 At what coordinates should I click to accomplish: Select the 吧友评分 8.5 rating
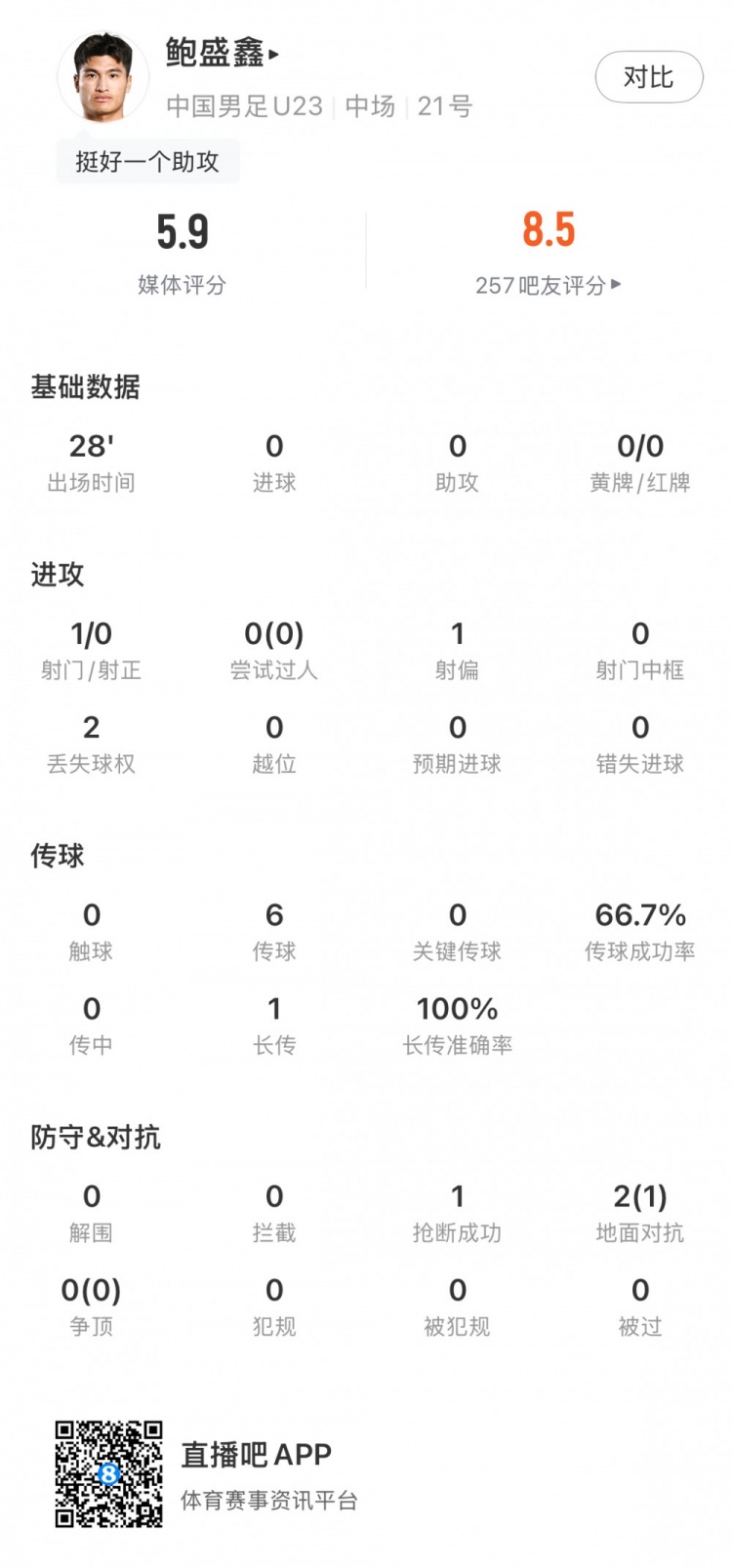(549, 247)
